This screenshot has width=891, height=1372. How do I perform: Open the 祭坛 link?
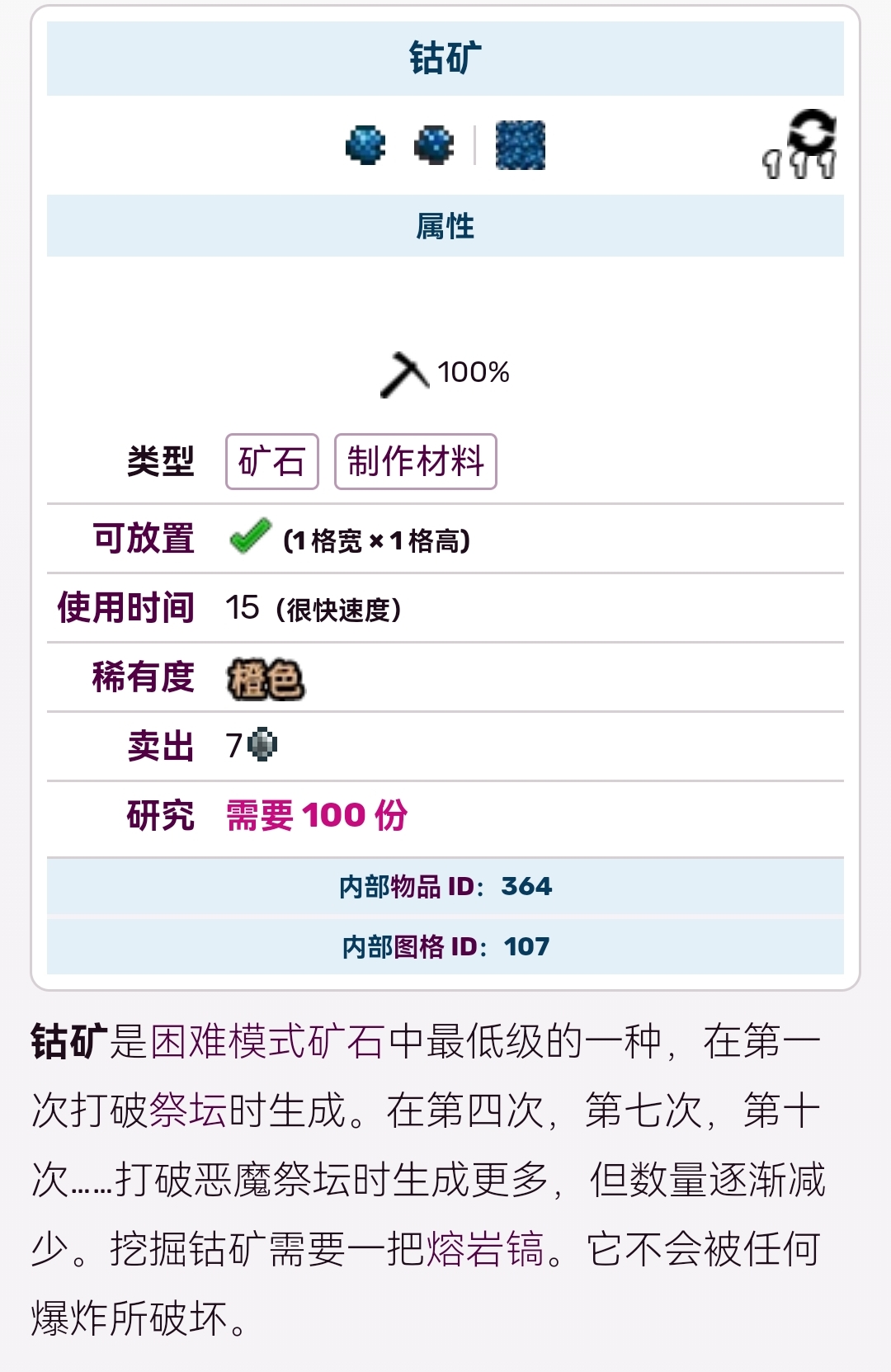[x=188, y=1110]
